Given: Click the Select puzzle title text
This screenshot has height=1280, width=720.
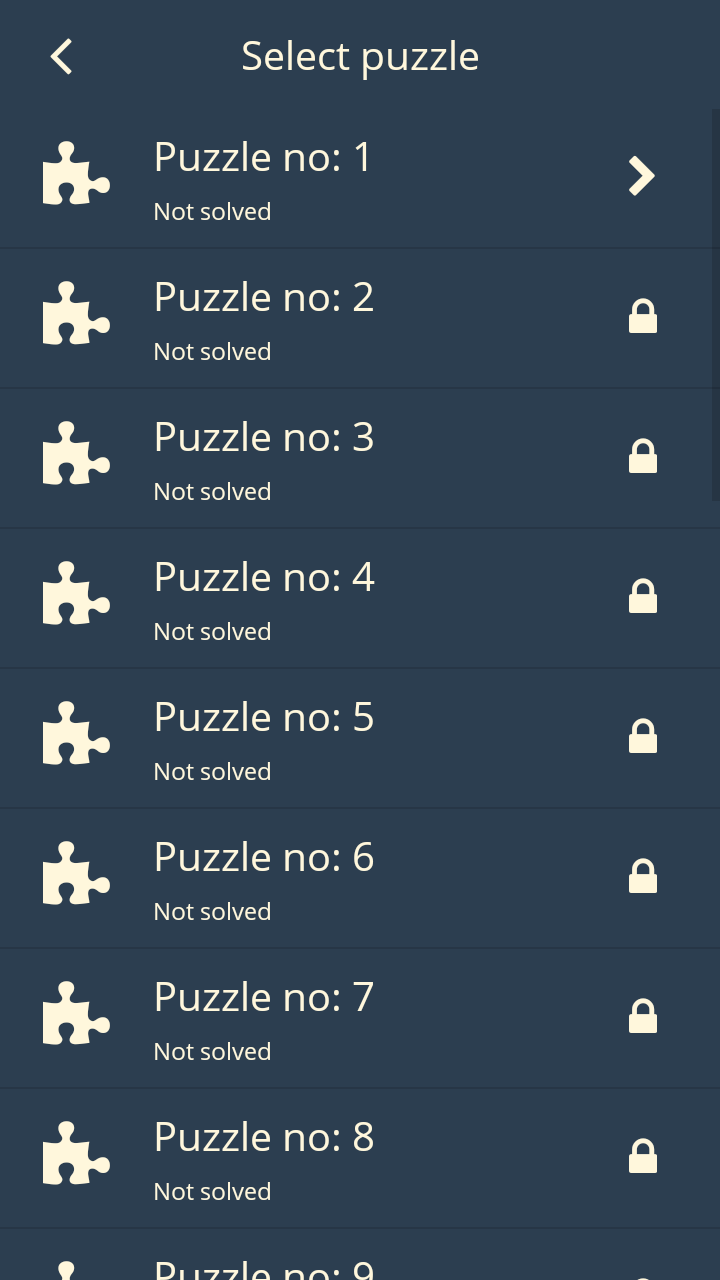Looking at the screenshot, I should coord(360,56).
